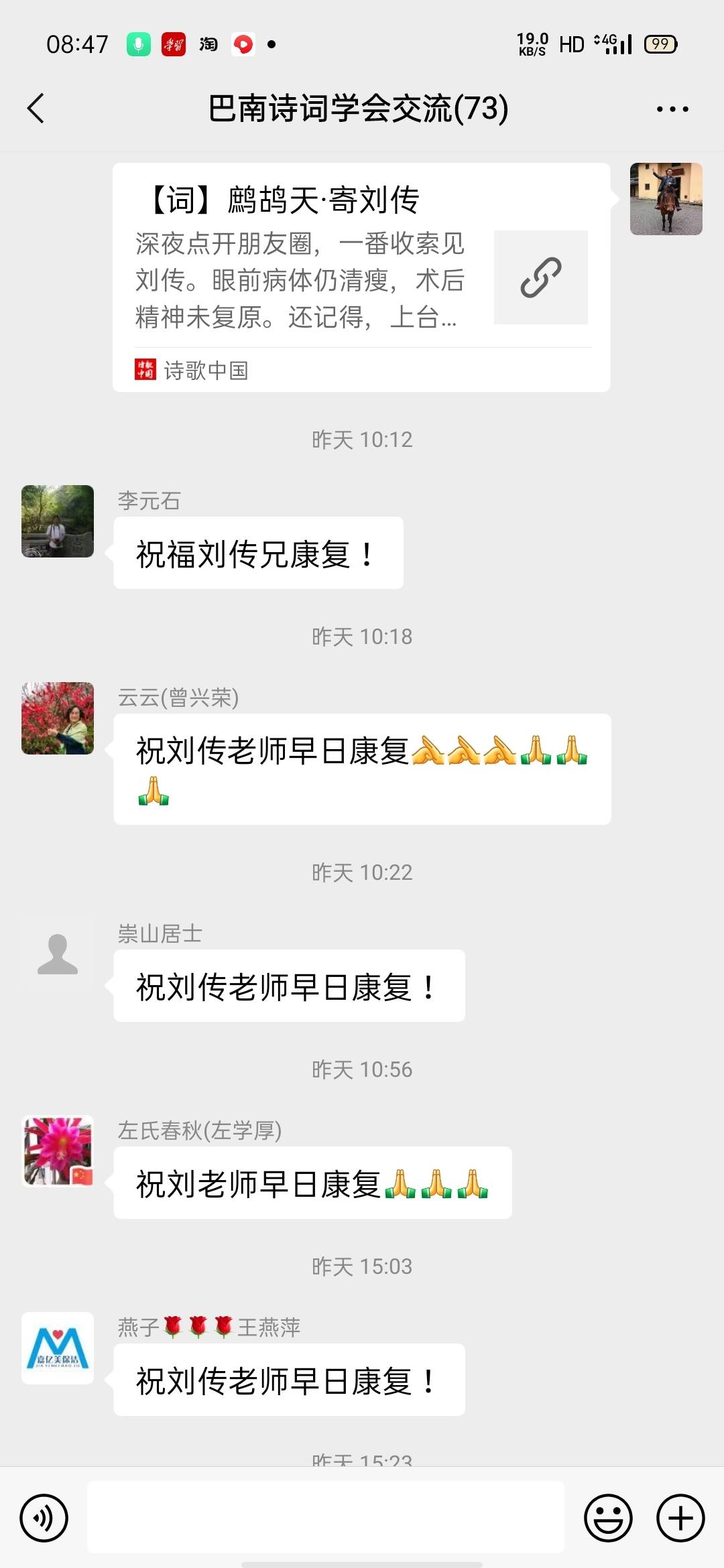
Task: Open 左氏春秋(左学厚)'s avatar
Action: (x=58, y=1151)
